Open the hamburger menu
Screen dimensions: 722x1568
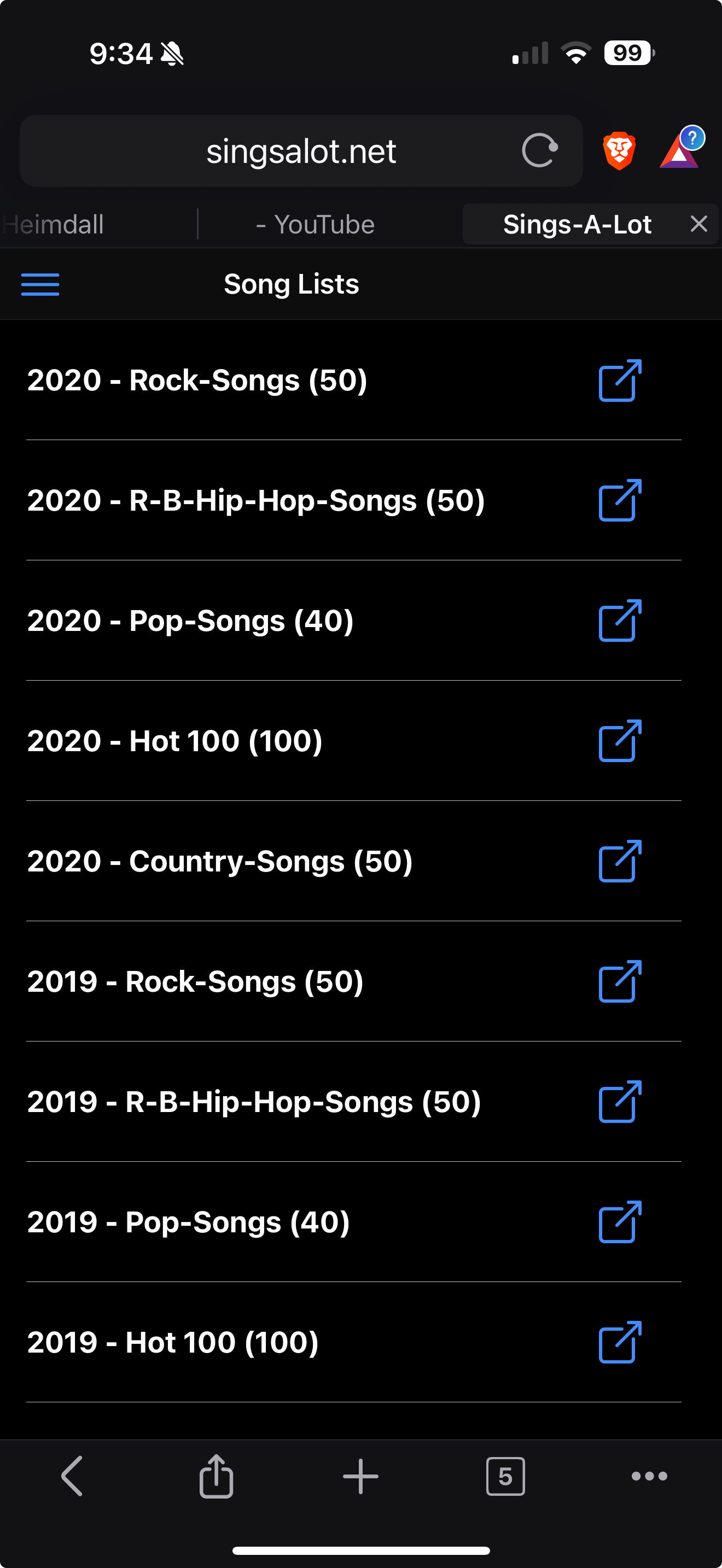(40, 284)
